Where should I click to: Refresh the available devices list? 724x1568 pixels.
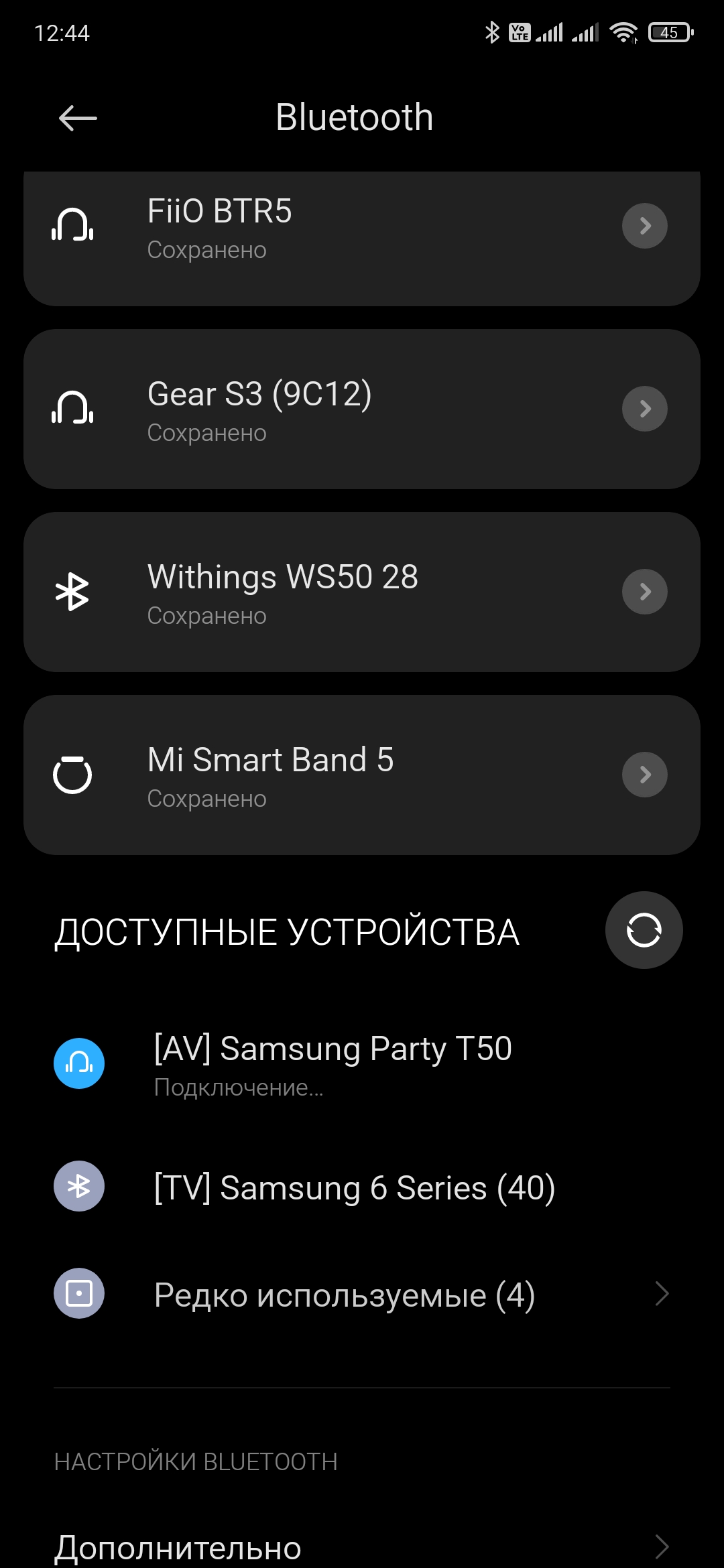pos(644,930)
